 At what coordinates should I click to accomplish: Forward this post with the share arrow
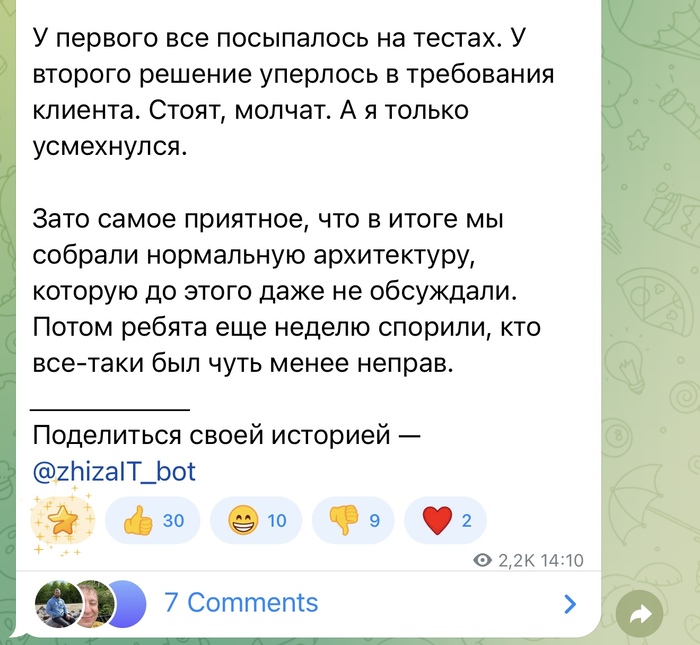coord(641,615)
